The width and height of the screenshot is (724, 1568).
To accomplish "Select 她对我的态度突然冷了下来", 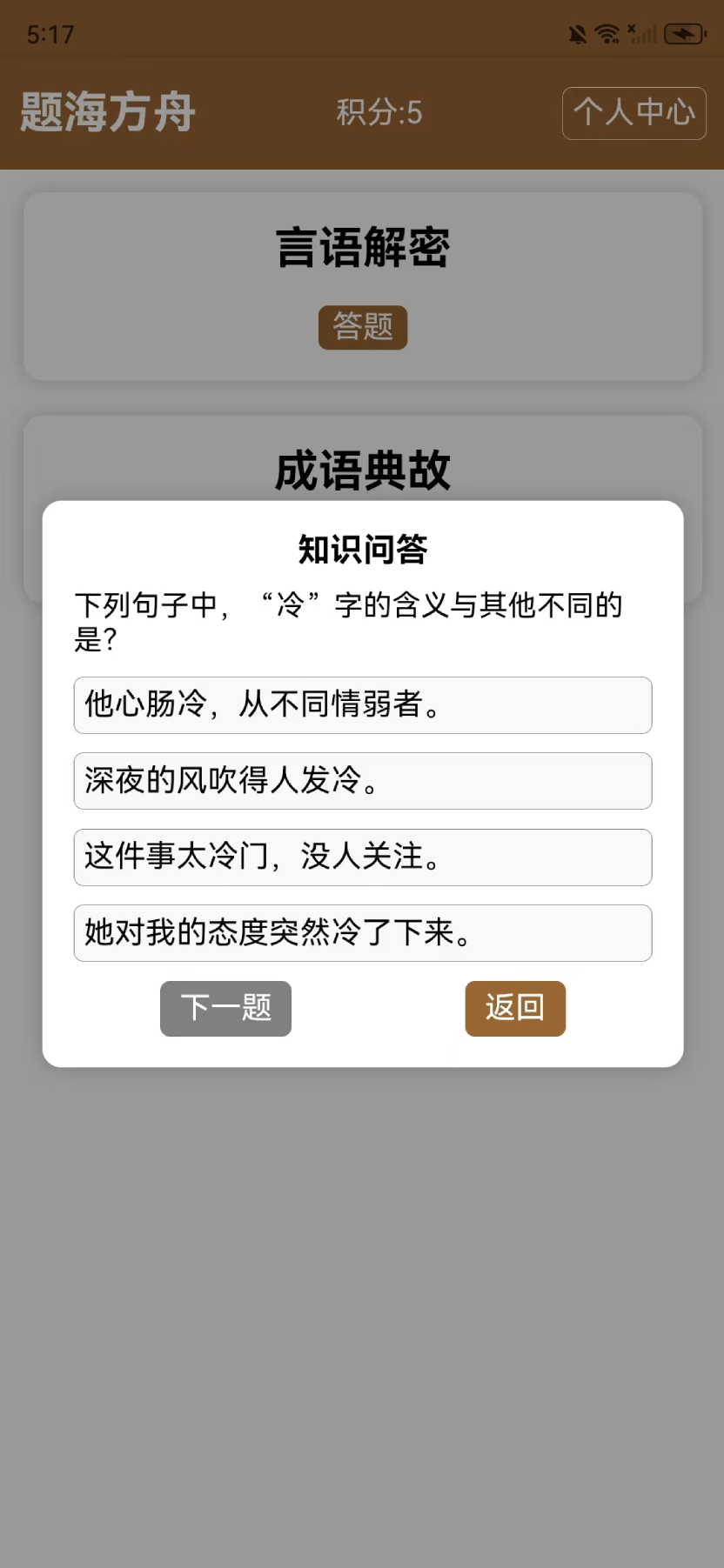I will pos(362,932).
